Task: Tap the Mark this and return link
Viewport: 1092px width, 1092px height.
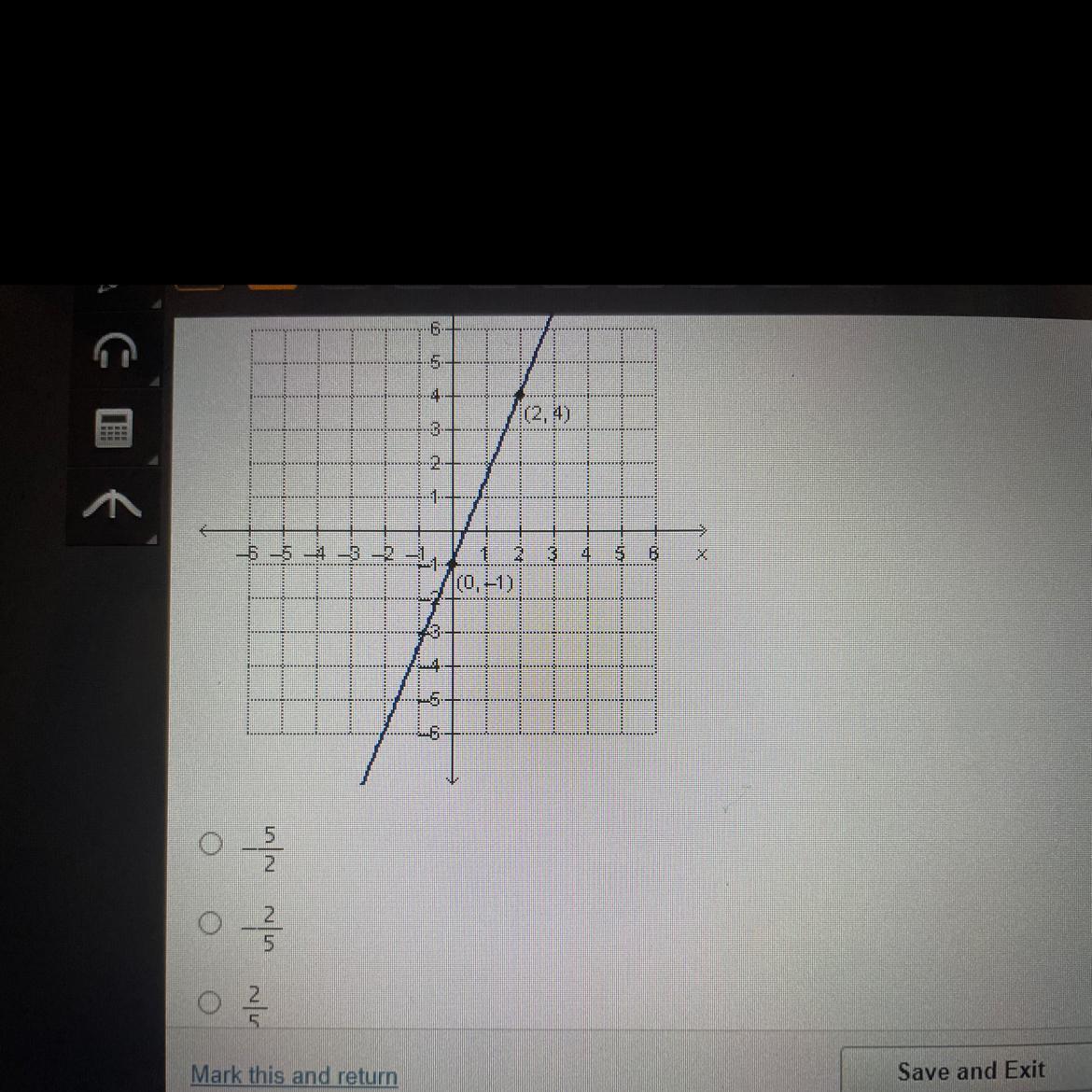Action: tap(294, 1075)
